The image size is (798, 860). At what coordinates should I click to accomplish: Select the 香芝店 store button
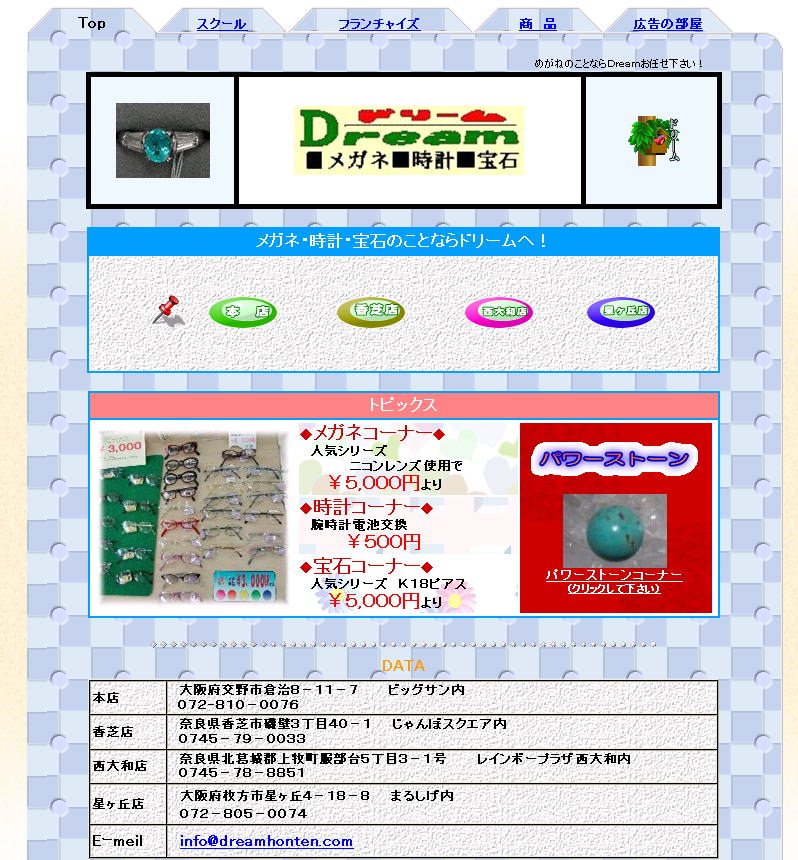click(x=371, y=312)
